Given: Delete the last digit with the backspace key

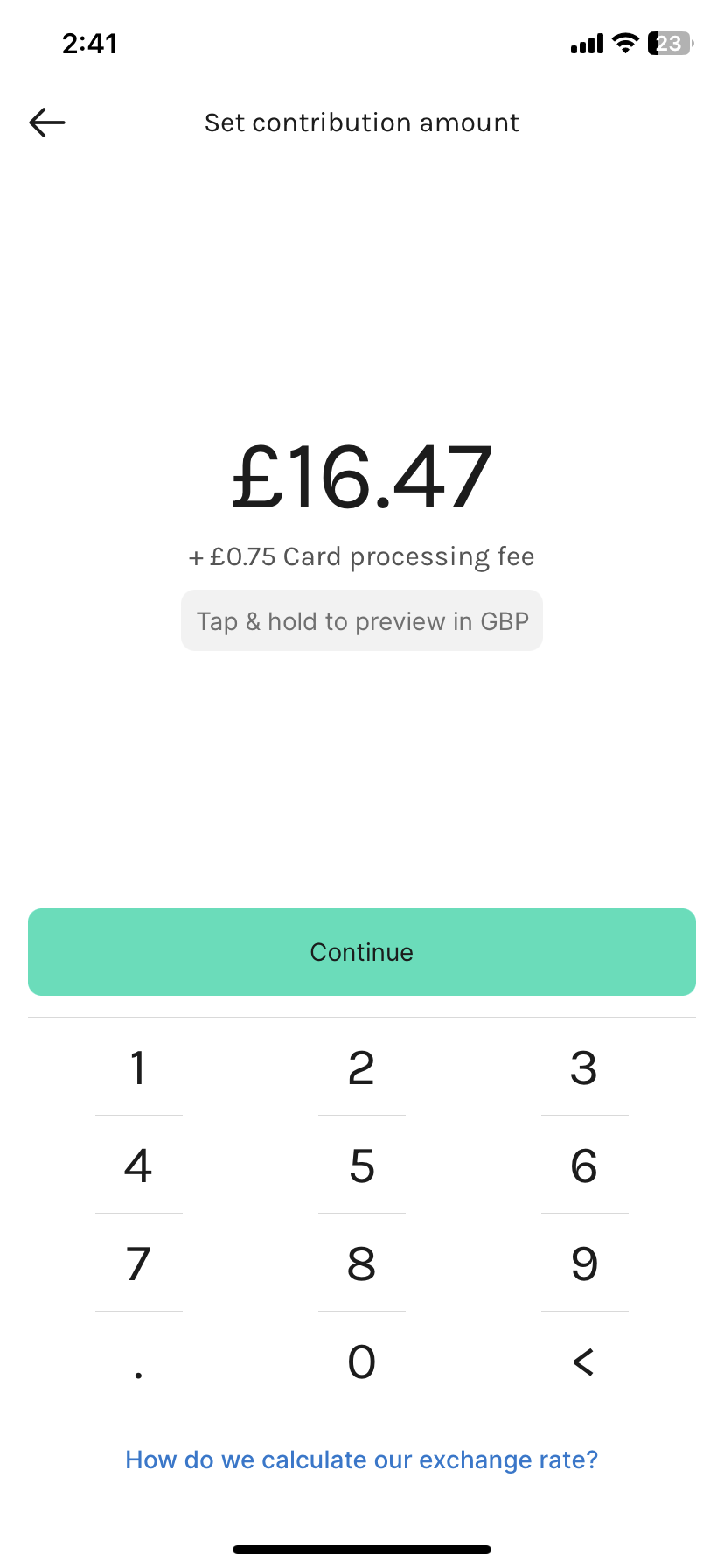Looking at the screenshot, I should [584, 1362].
